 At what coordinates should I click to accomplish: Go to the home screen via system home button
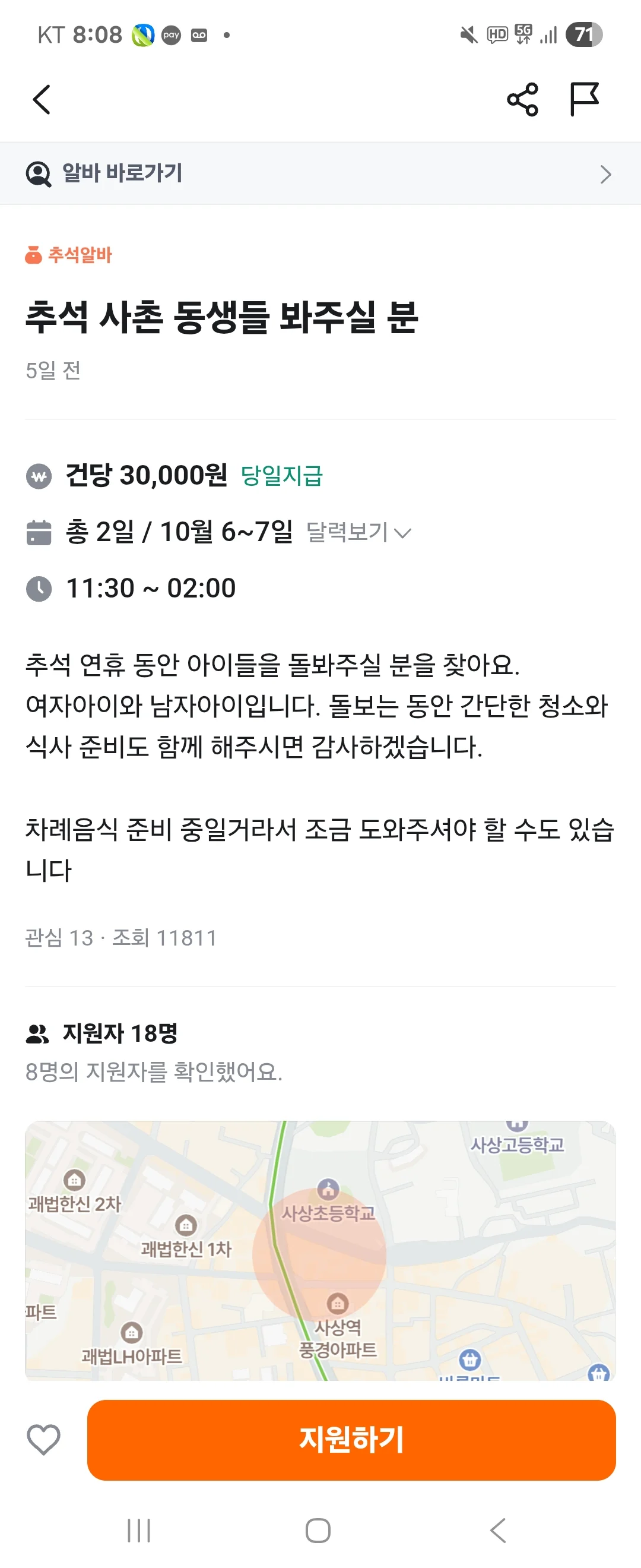(x=318, y=1530)
